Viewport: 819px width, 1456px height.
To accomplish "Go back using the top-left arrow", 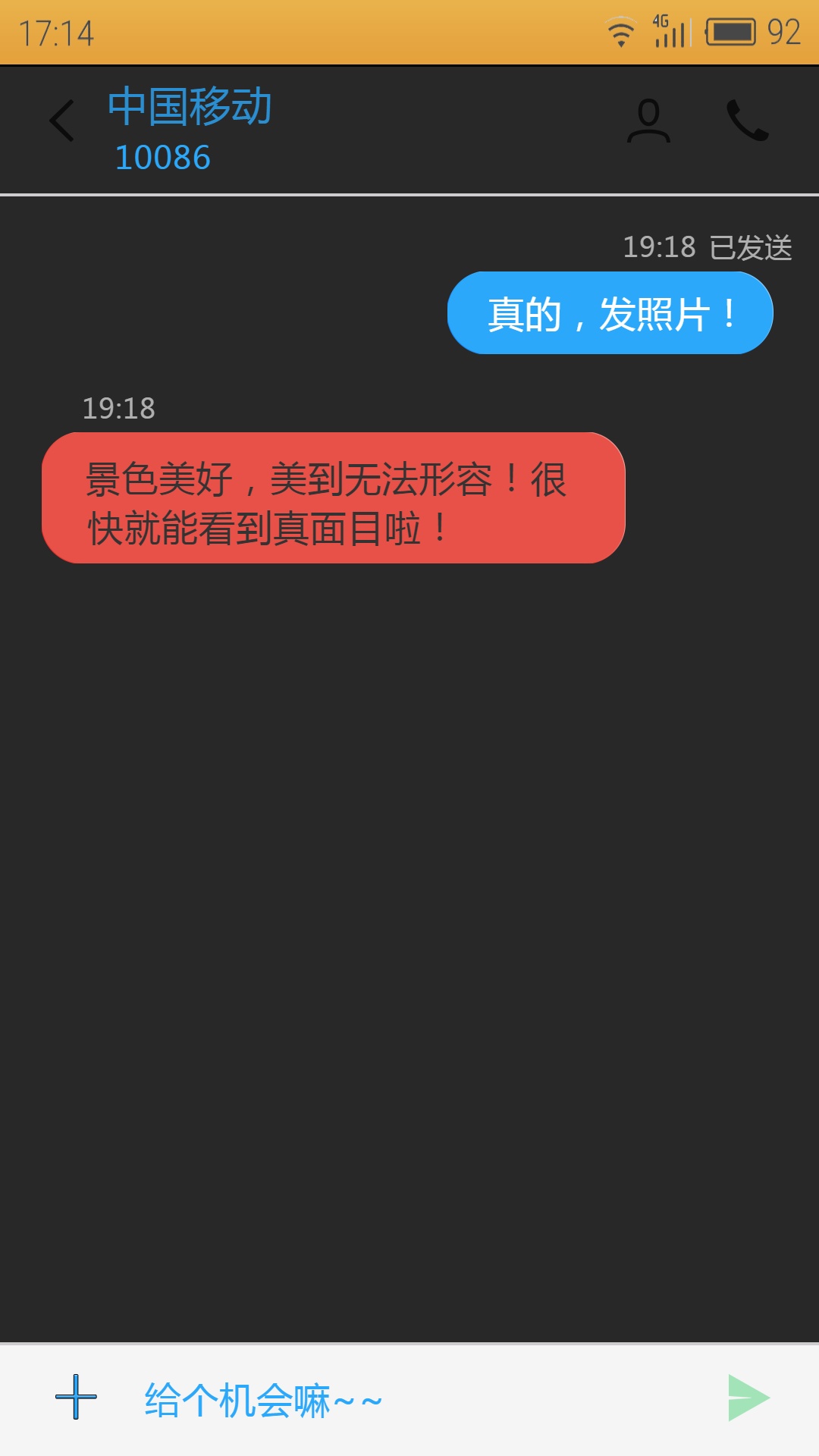I will click(62, 121).
